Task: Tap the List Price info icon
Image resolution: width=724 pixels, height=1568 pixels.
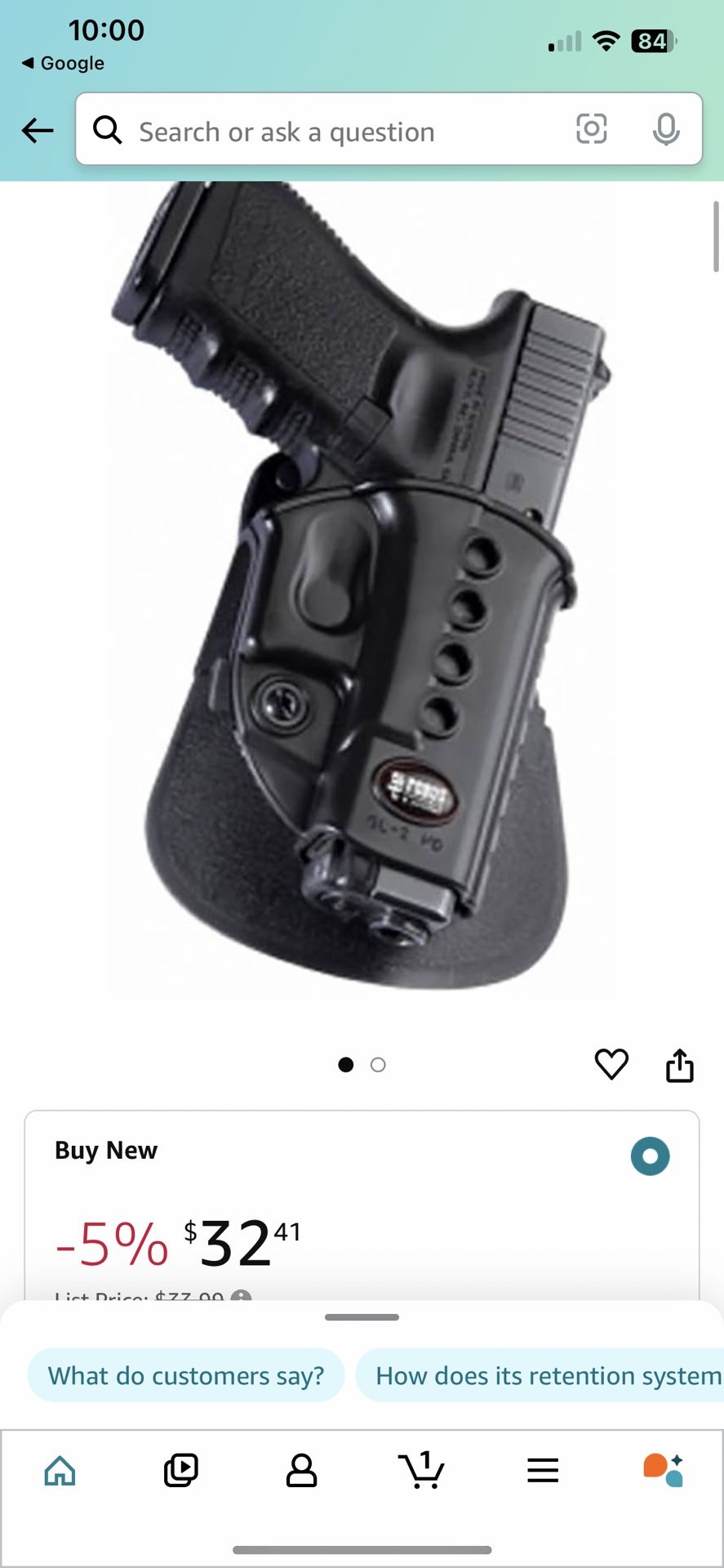Action: pyautogui.click(x=242, y=1296)
